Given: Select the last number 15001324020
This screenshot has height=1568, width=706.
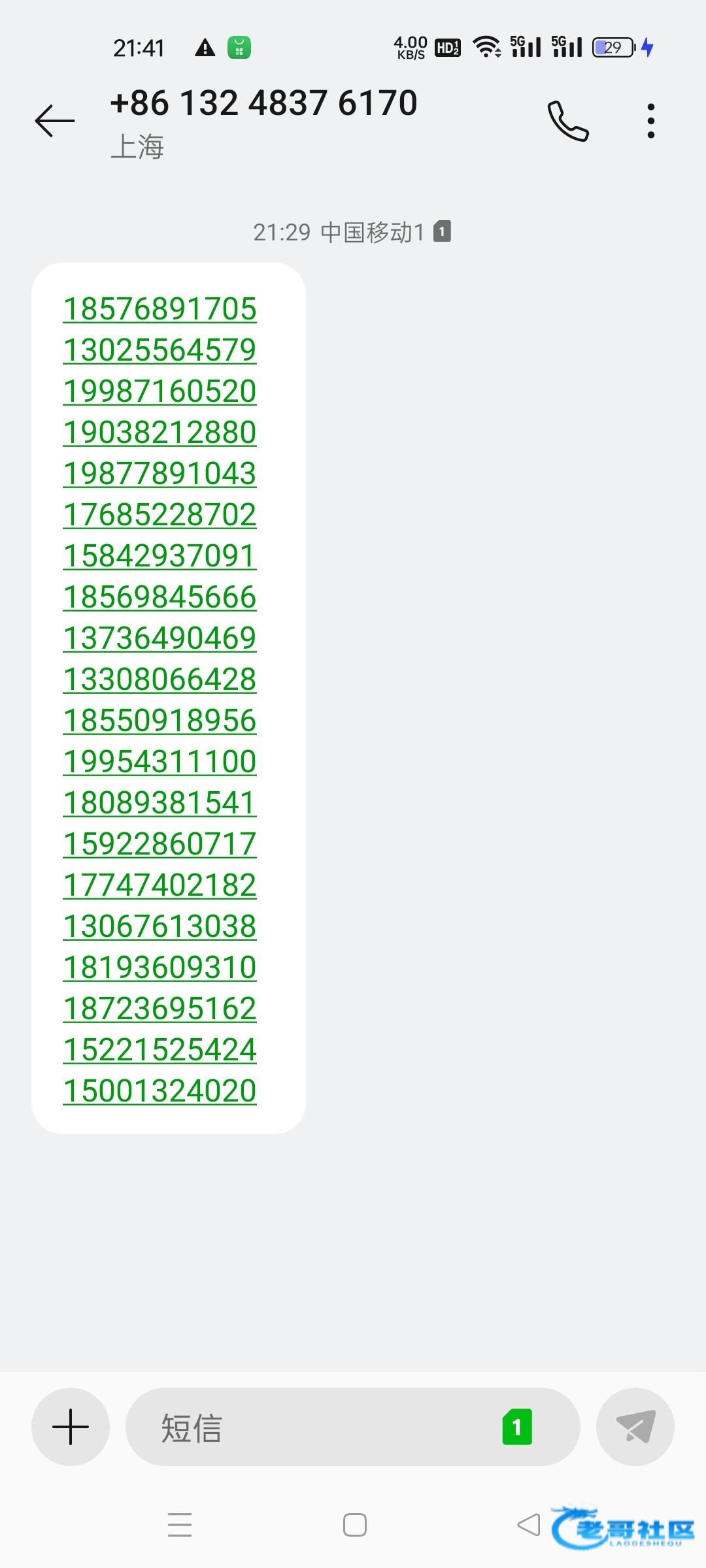Looking at the screenshot, I should [x=160, y=1091].
